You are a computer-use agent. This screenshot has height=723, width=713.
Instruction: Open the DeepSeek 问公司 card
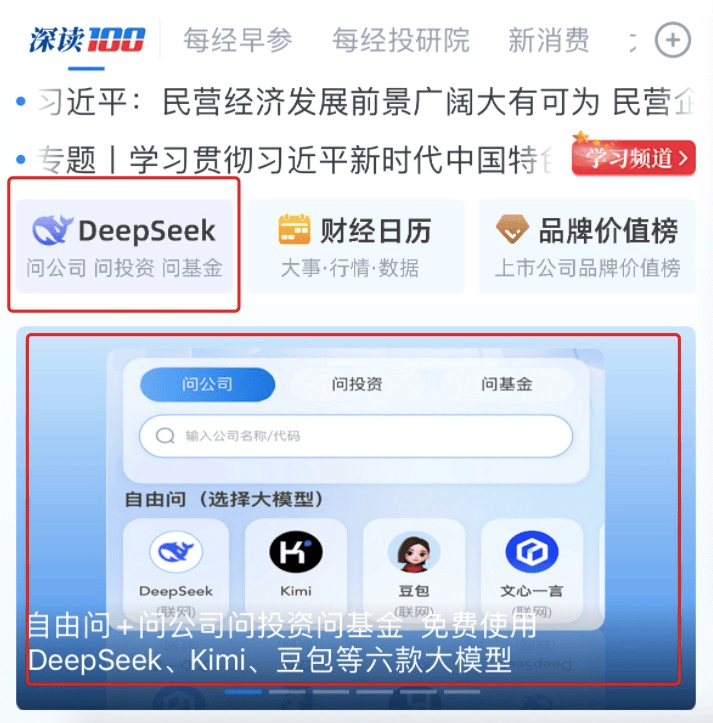[x=124, y=246]
